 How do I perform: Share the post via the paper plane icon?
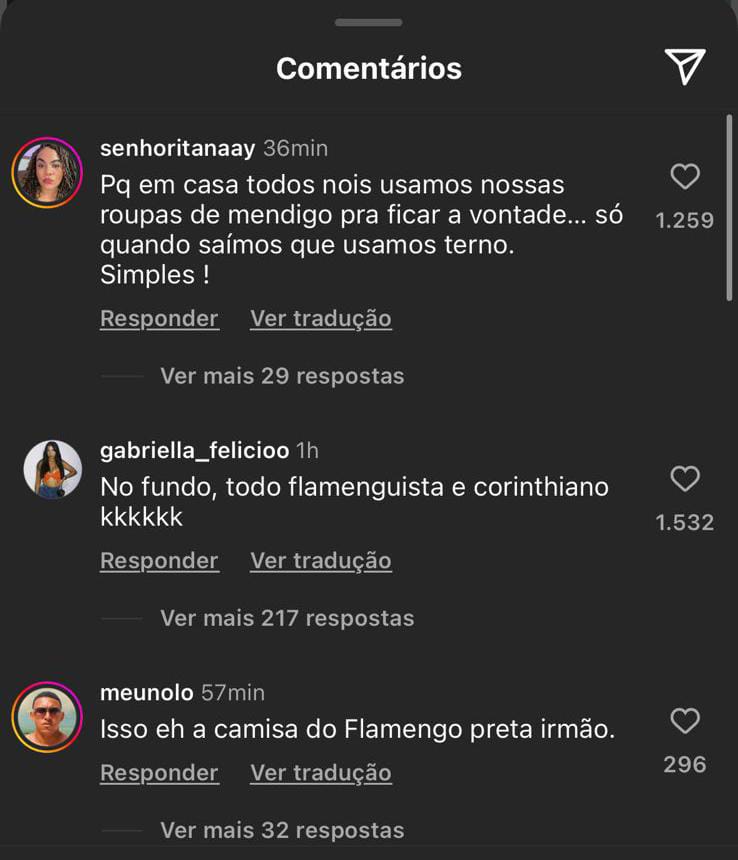coord(685,66)
